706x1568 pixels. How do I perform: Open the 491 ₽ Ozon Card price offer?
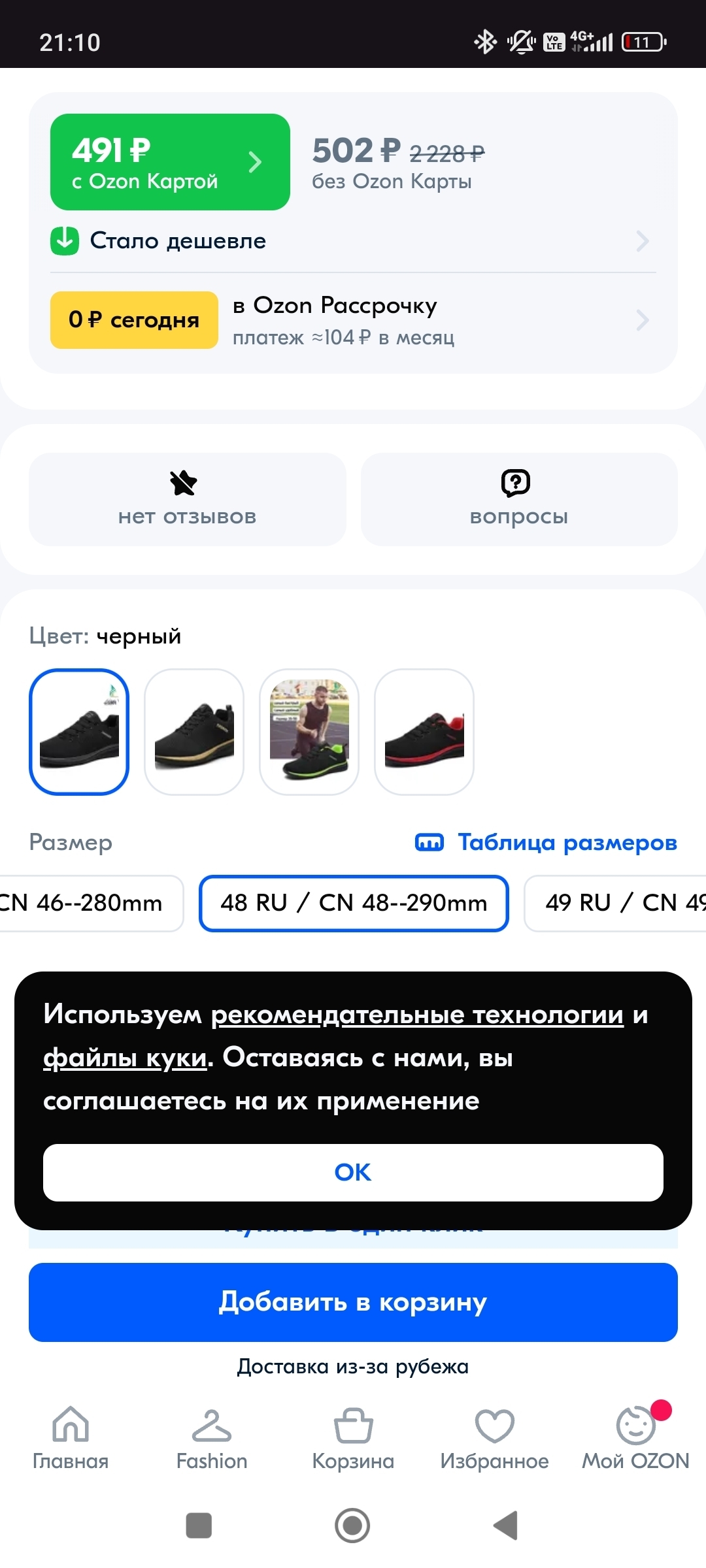click(x=170, y=162)
